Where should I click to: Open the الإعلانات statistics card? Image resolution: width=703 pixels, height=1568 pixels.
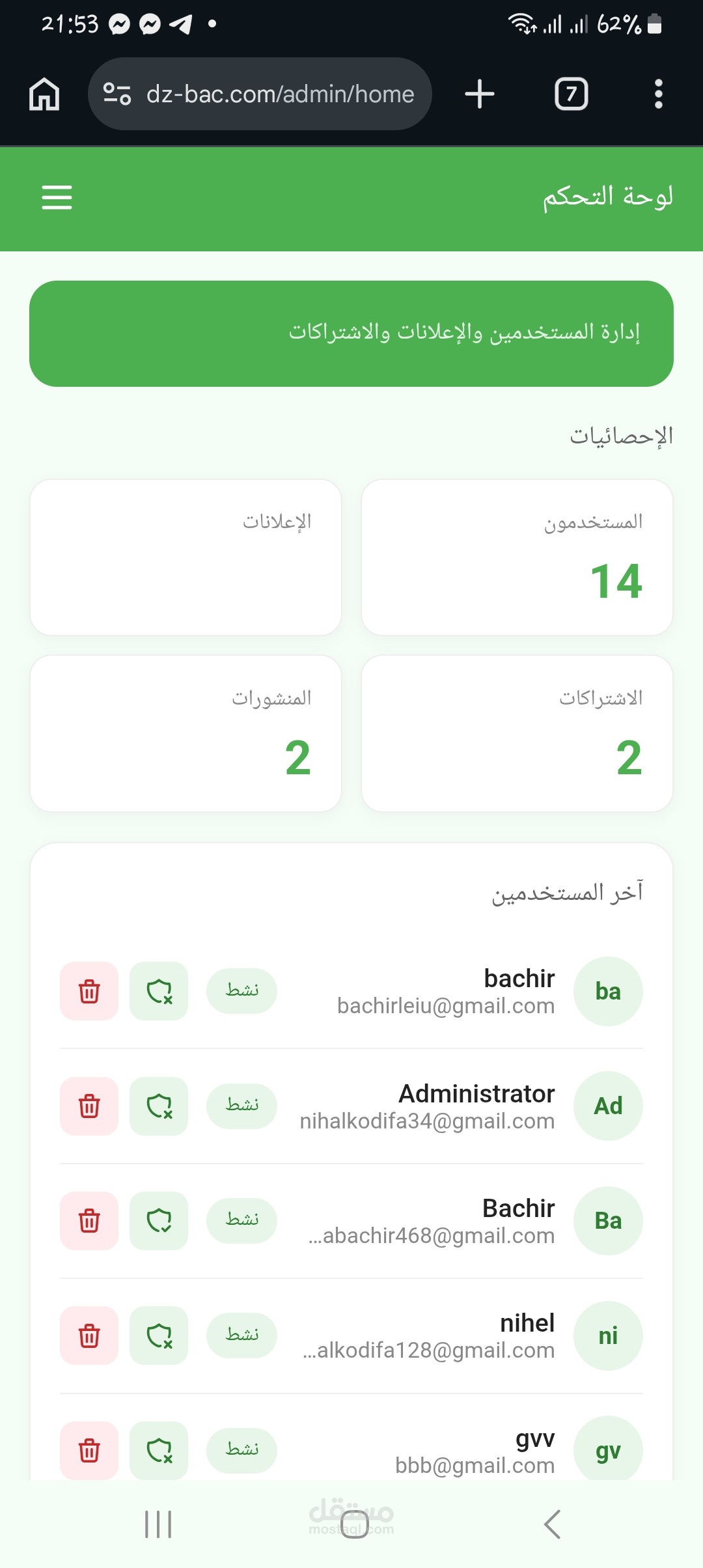click(x=186, y=557)
